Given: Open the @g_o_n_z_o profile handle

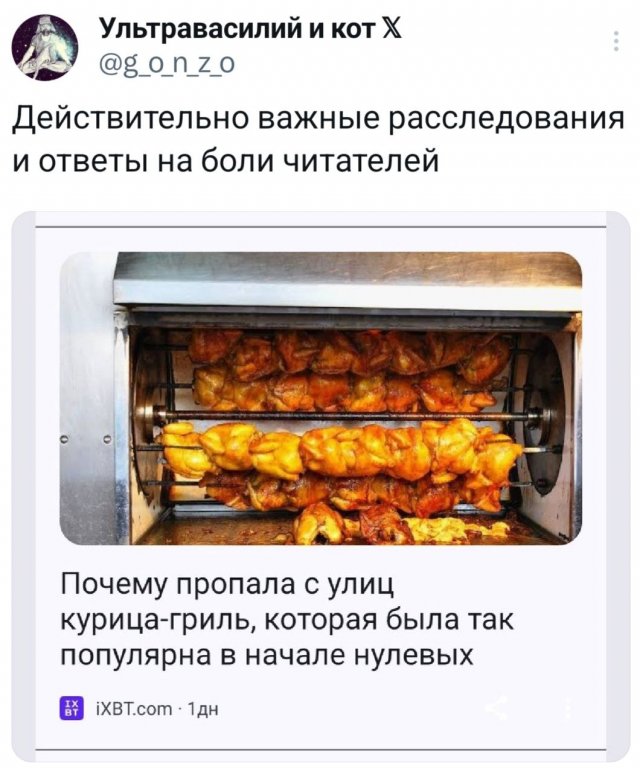Looking at the screenshot, I should (168, 66).
